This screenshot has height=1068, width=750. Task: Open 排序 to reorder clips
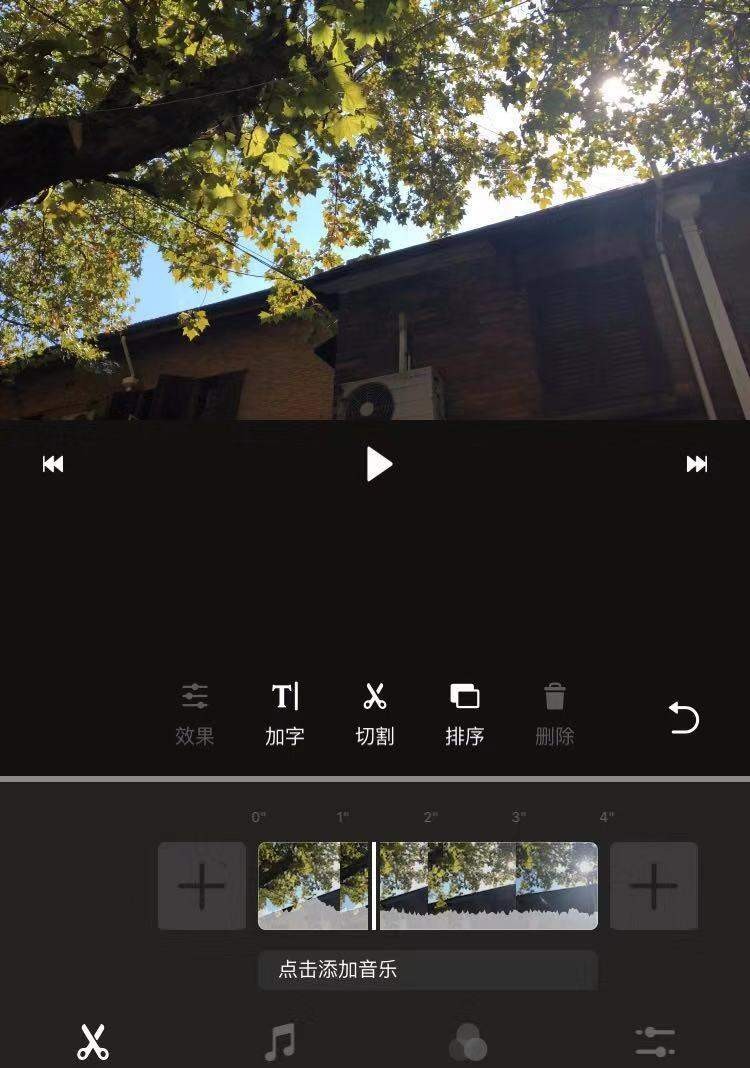(x=465, y=714)
